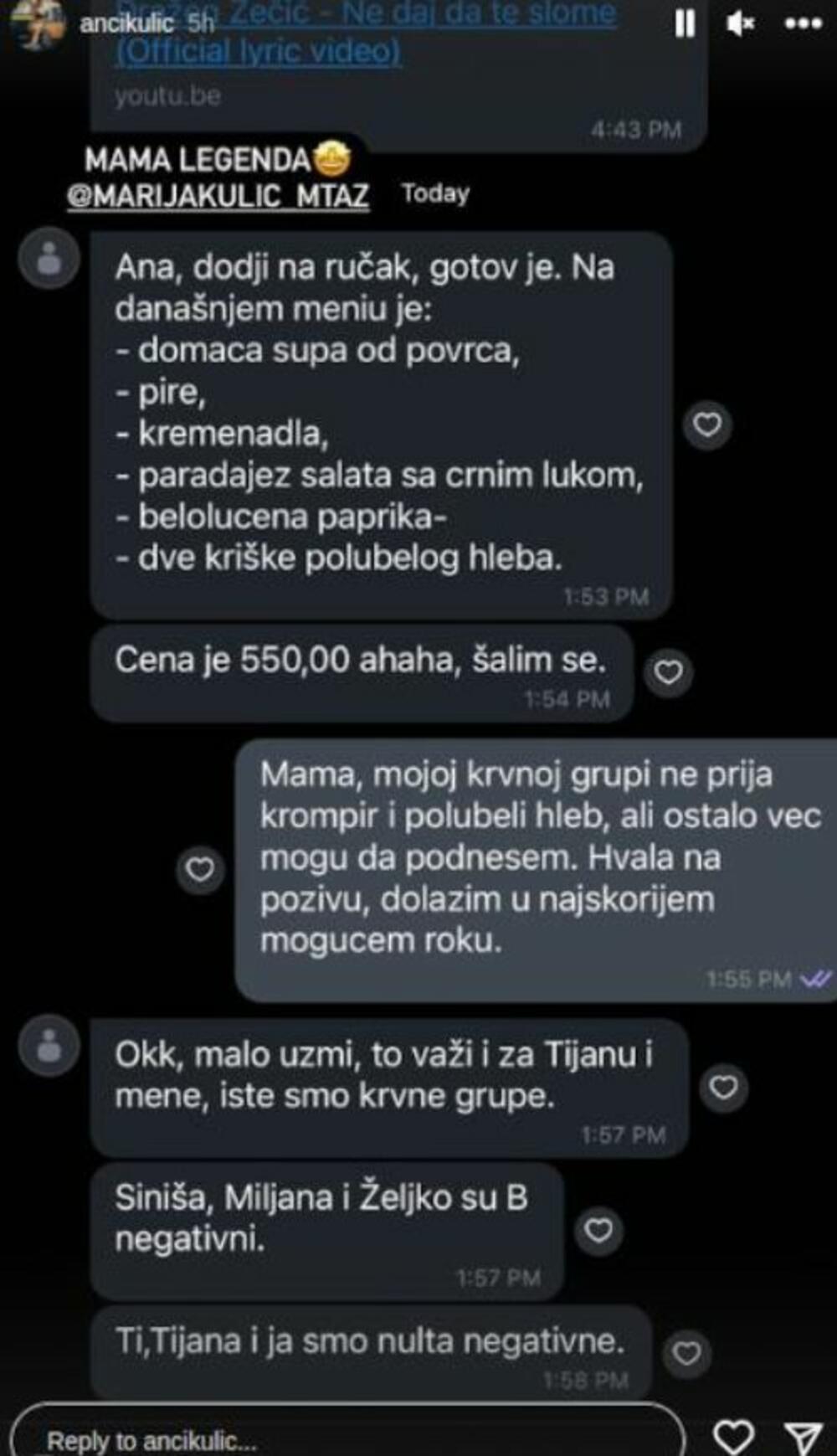The image size is (837, 1456).
Task: Like the lunch menu message
Action: tap(707, 424)
